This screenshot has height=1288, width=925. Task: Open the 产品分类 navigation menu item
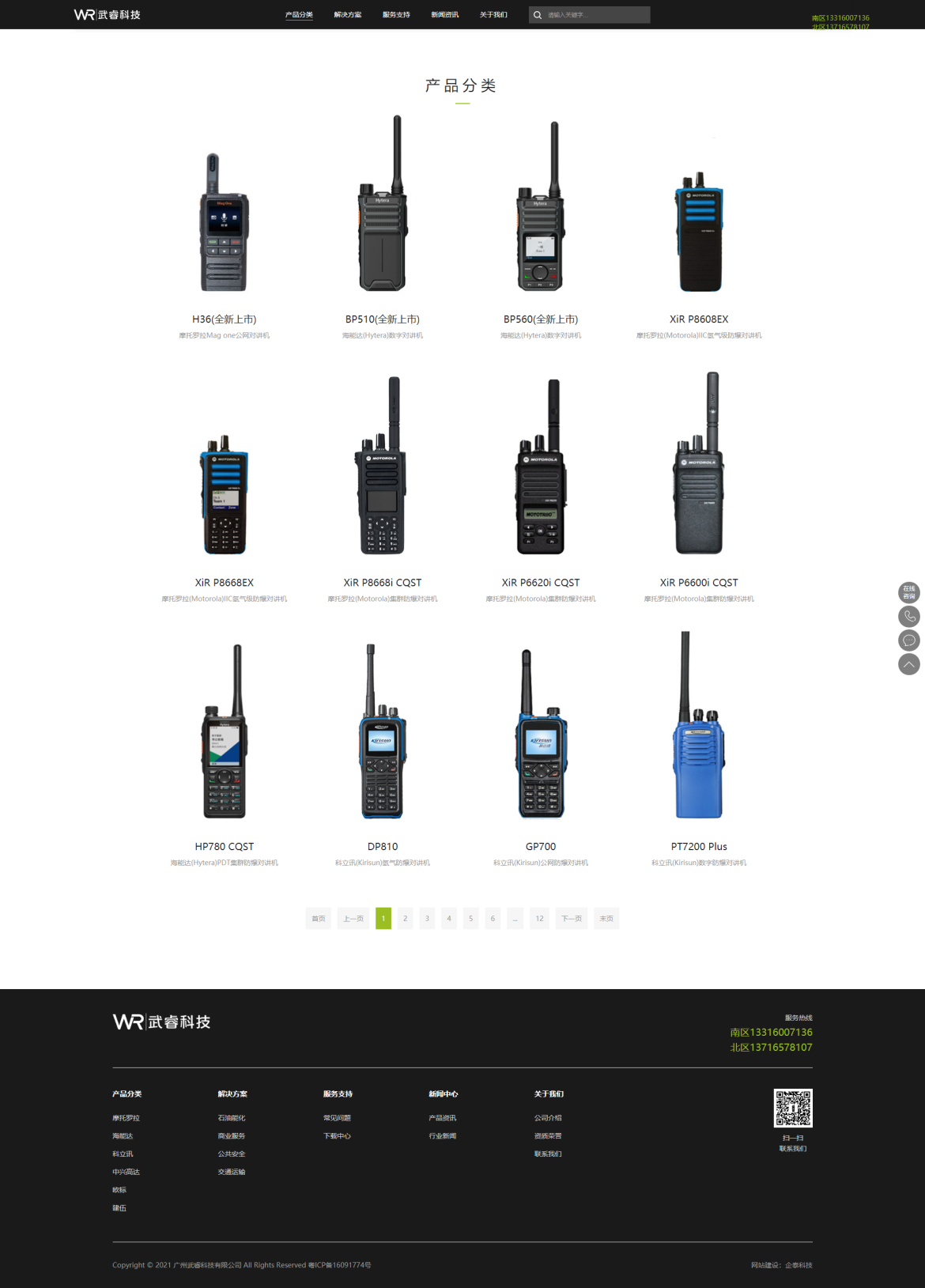pos(299,15)
